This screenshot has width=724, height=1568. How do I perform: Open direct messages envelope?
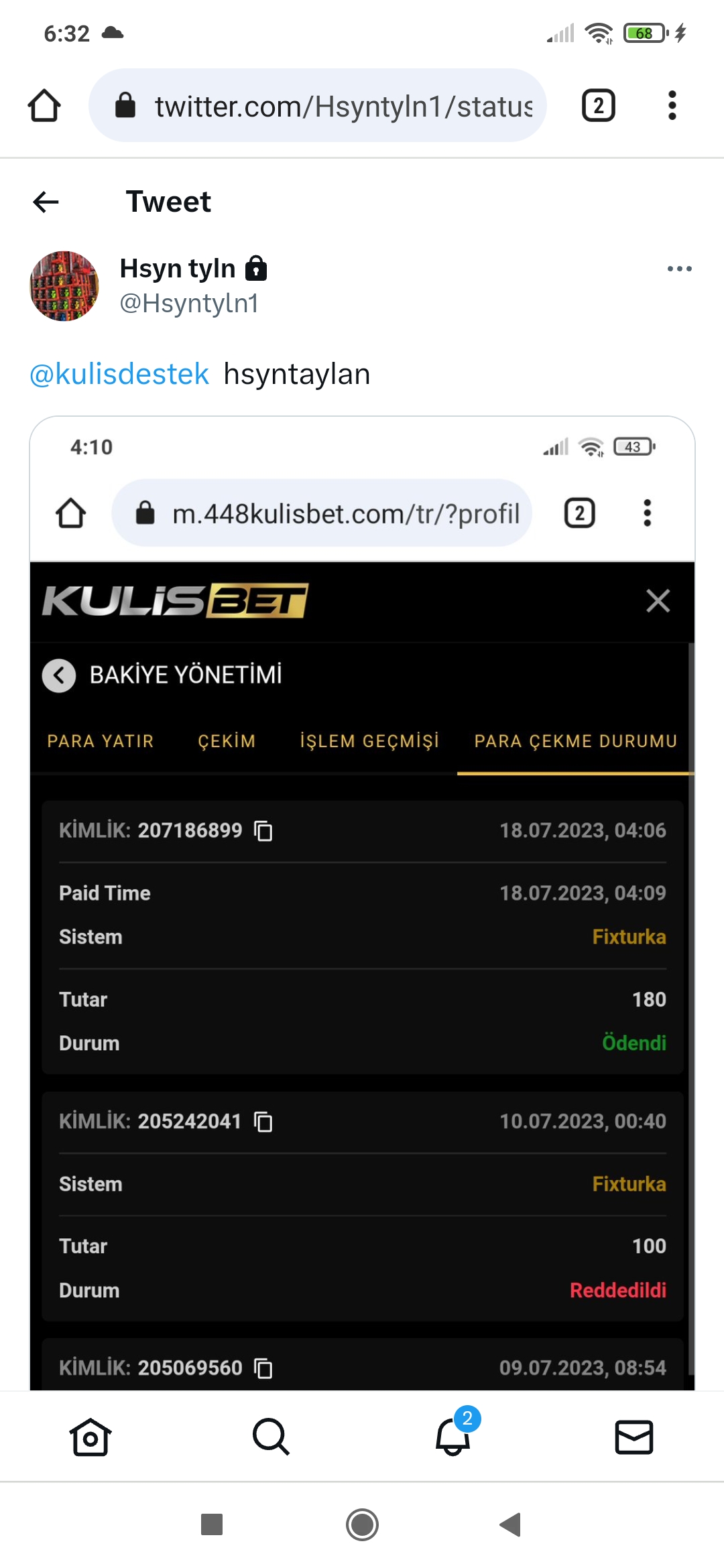pos(633,1437)
